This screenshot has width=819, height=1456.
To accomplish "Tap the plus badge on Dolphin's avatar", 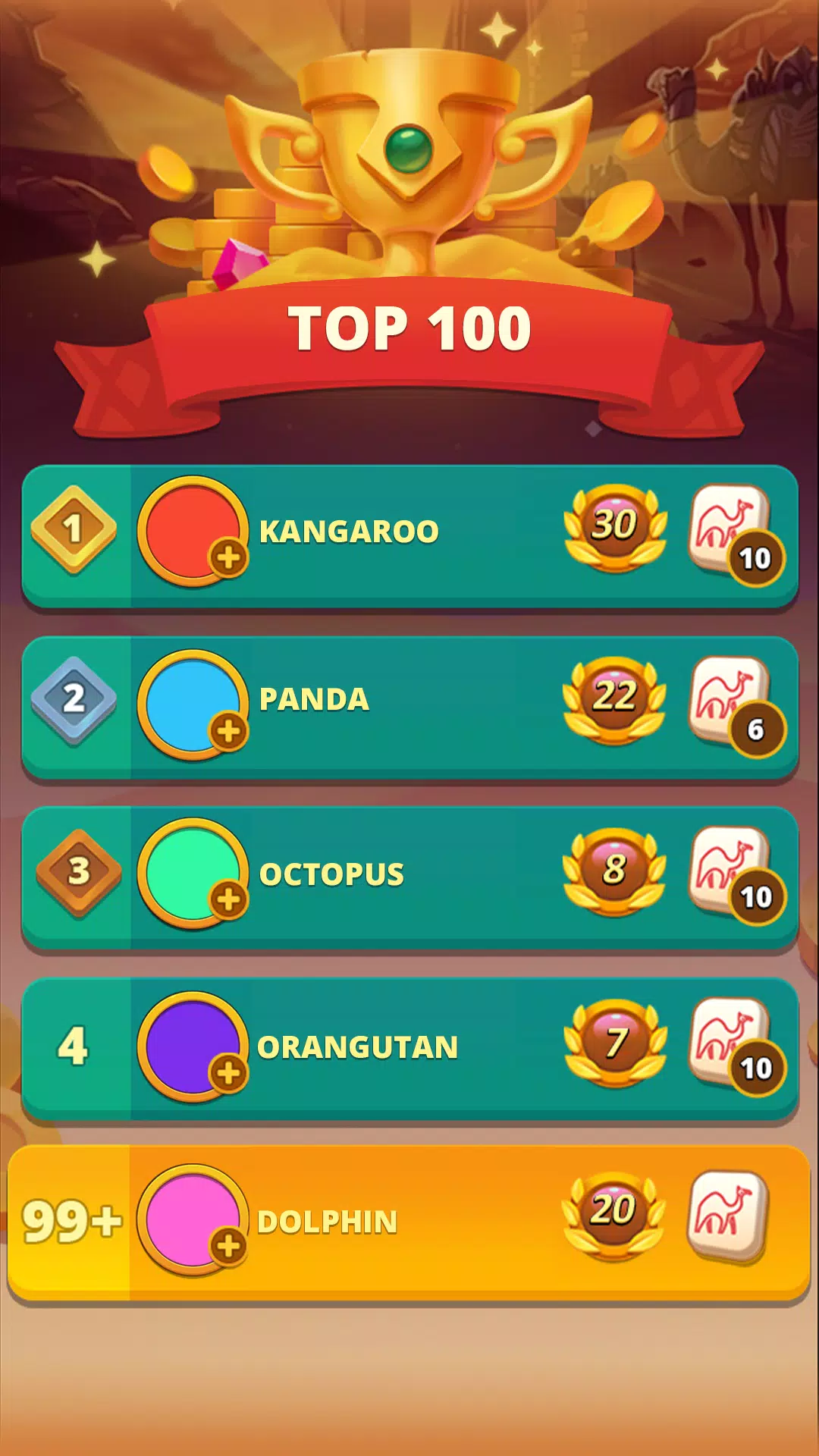I will tap(228, 1245).
